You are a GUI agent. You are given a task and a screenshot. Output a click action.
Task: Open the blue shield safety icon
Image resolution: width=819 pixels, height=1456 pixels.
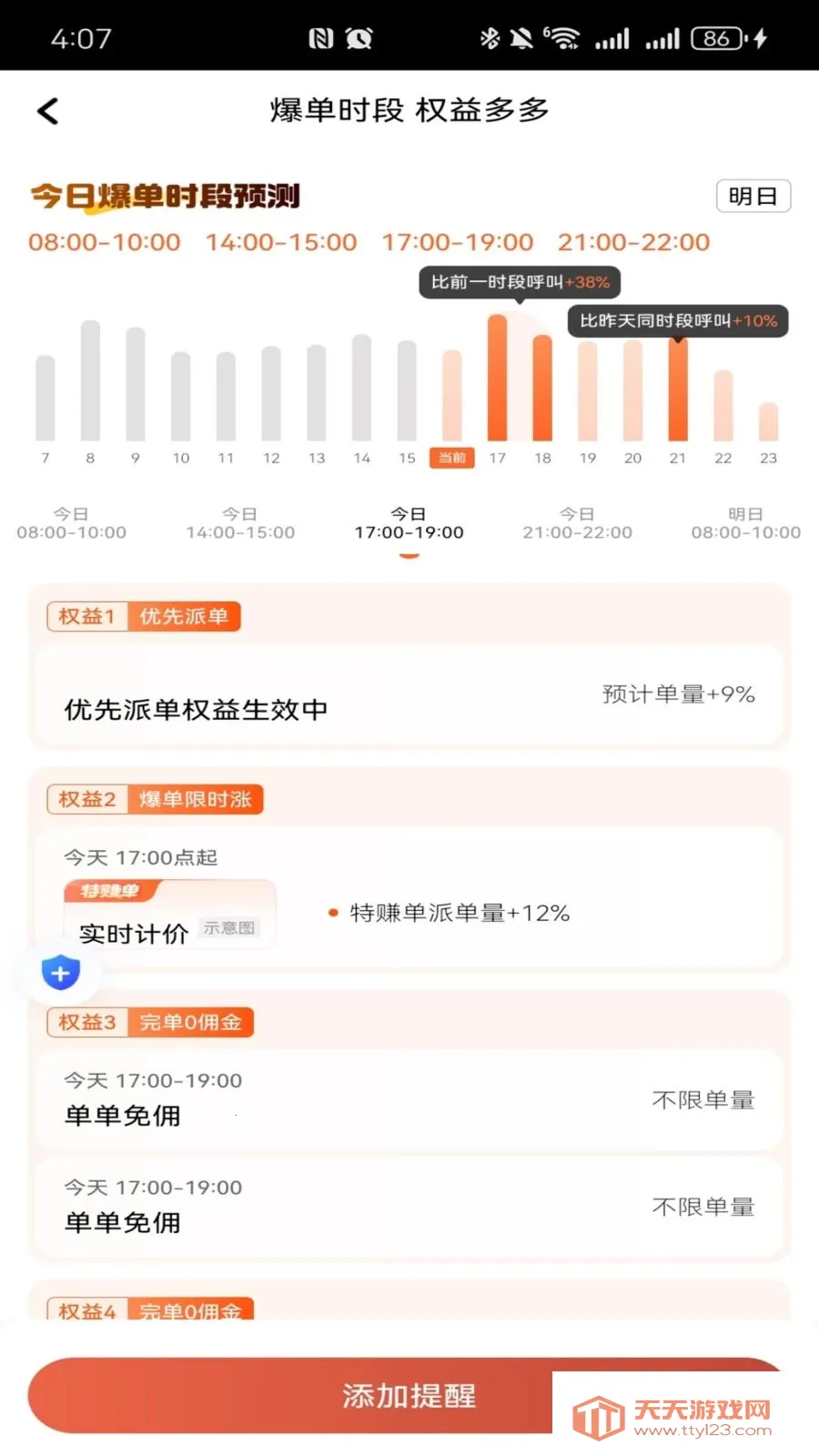(x=61, y=974)
